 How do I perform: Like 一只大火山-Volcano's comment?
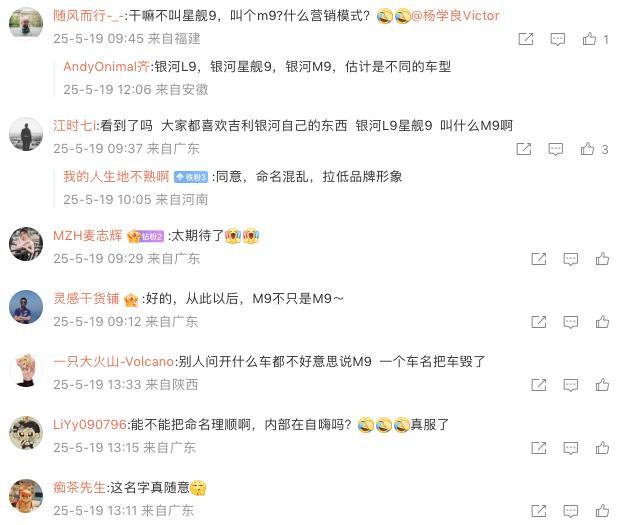click(602, 385)
